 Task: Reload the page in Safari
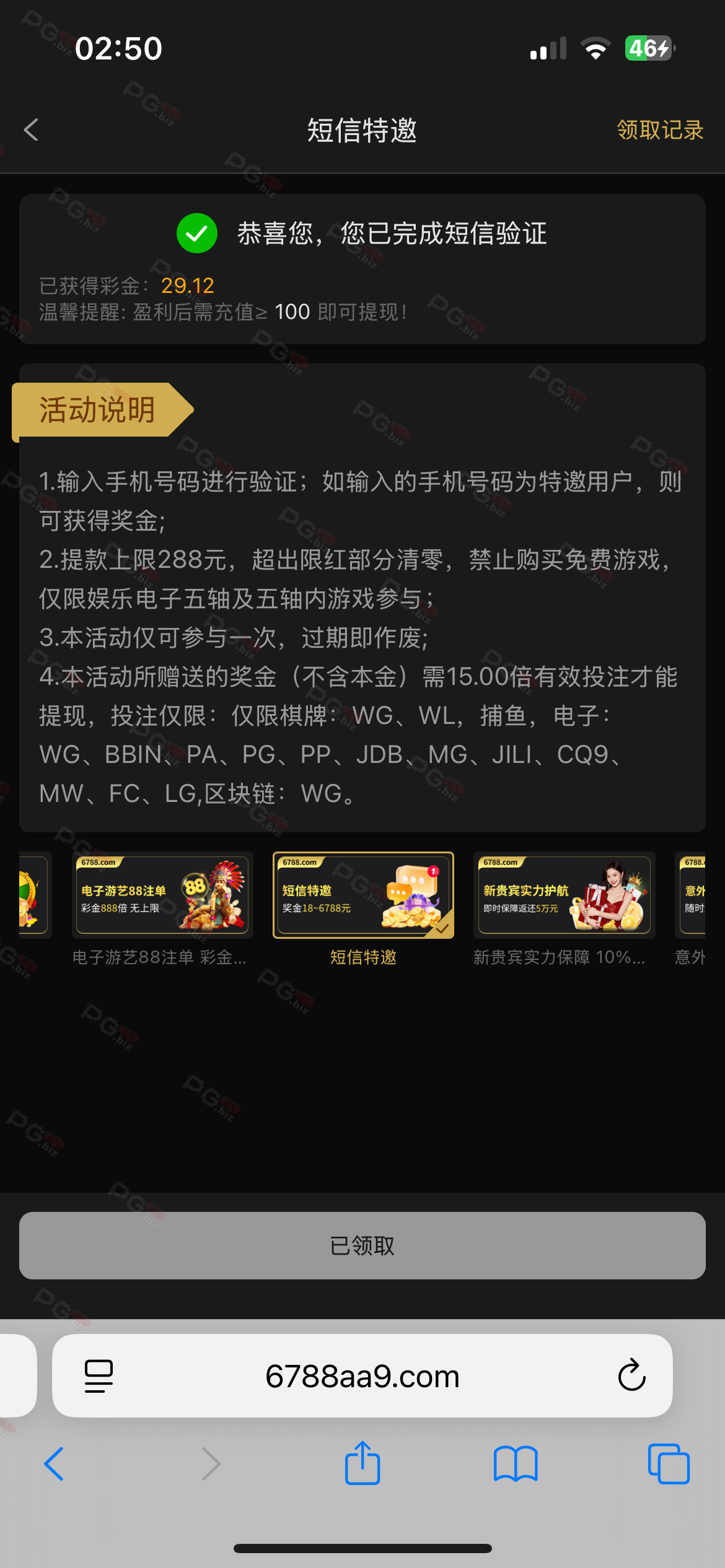click(x=631, y=1376)
